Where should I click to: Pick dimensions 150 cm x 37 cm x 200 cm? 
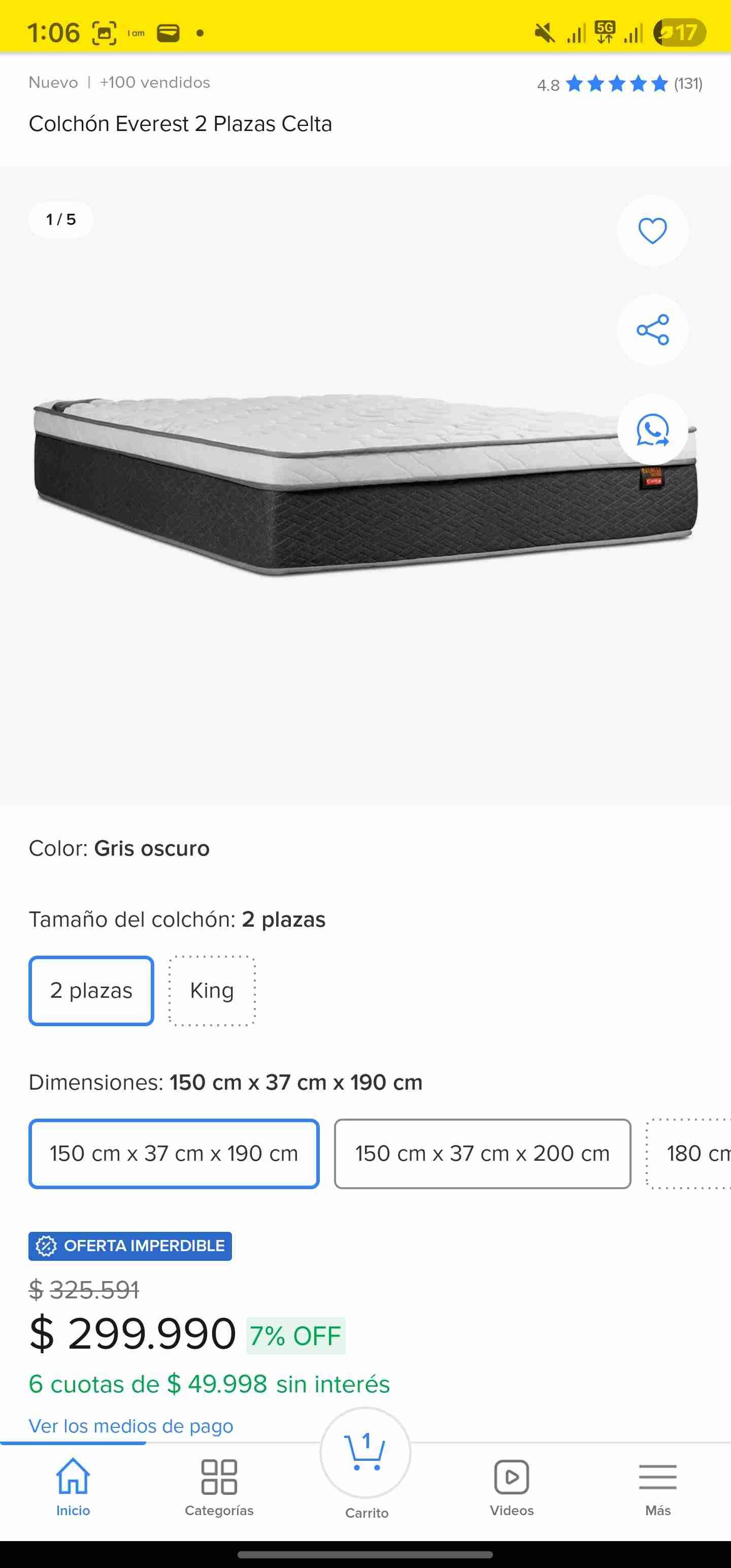click(x=482, y=1154)
